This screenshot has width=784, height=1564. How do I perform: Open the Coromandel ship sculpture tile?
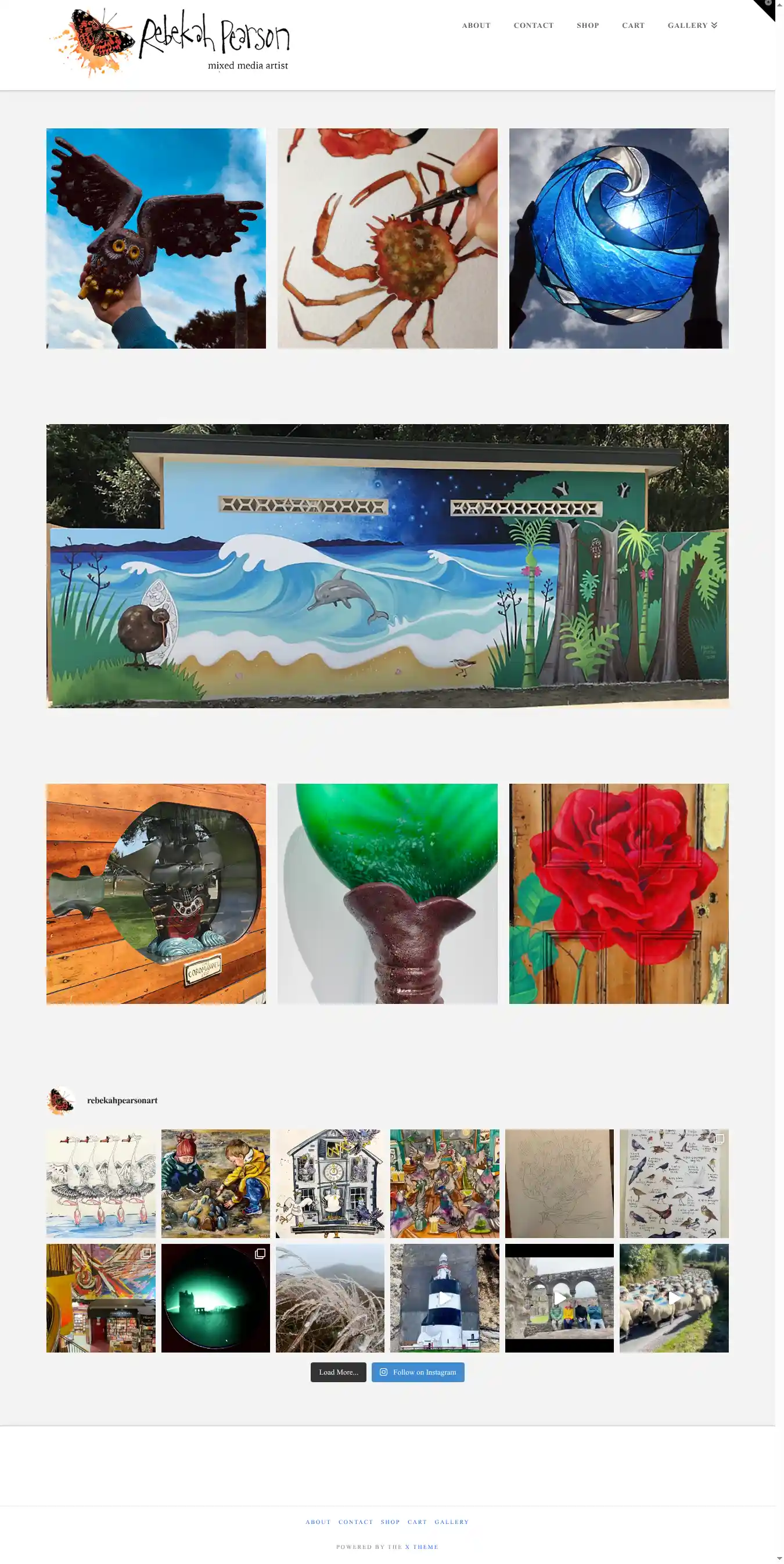[156, 893]
